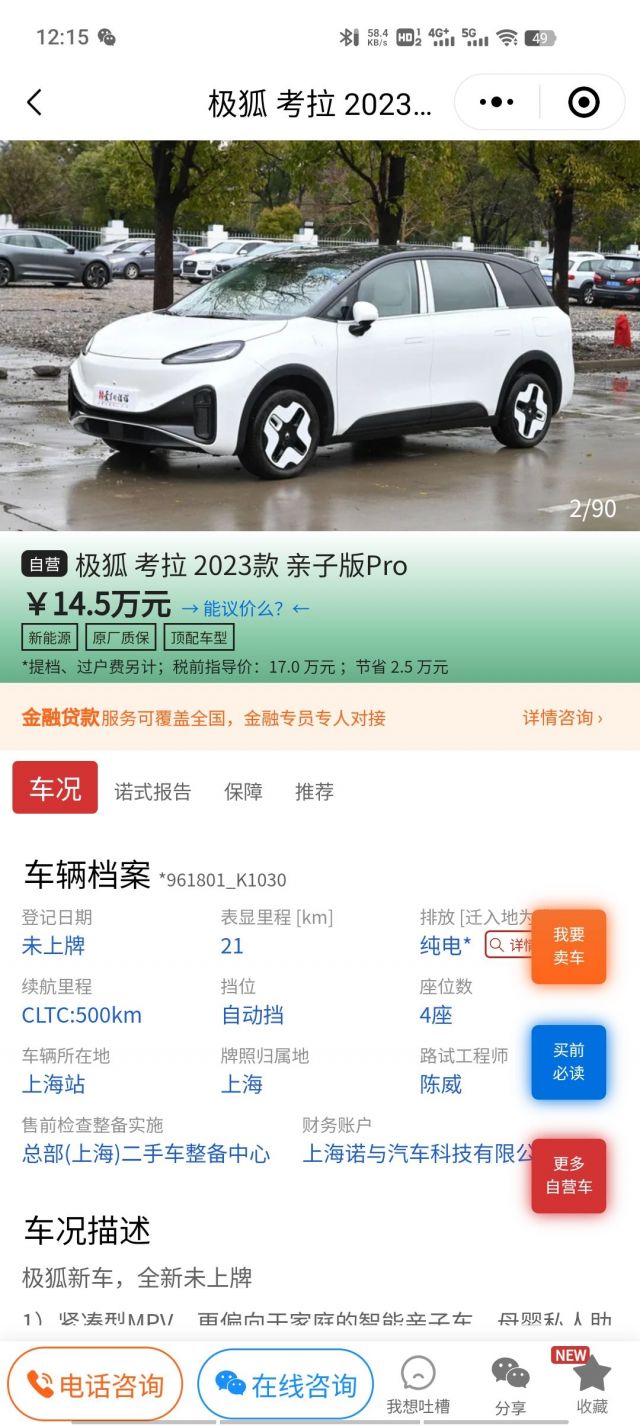The image size is (640, 1426).
Task: Share this car listing via 分享
Action: [510, 1385]
